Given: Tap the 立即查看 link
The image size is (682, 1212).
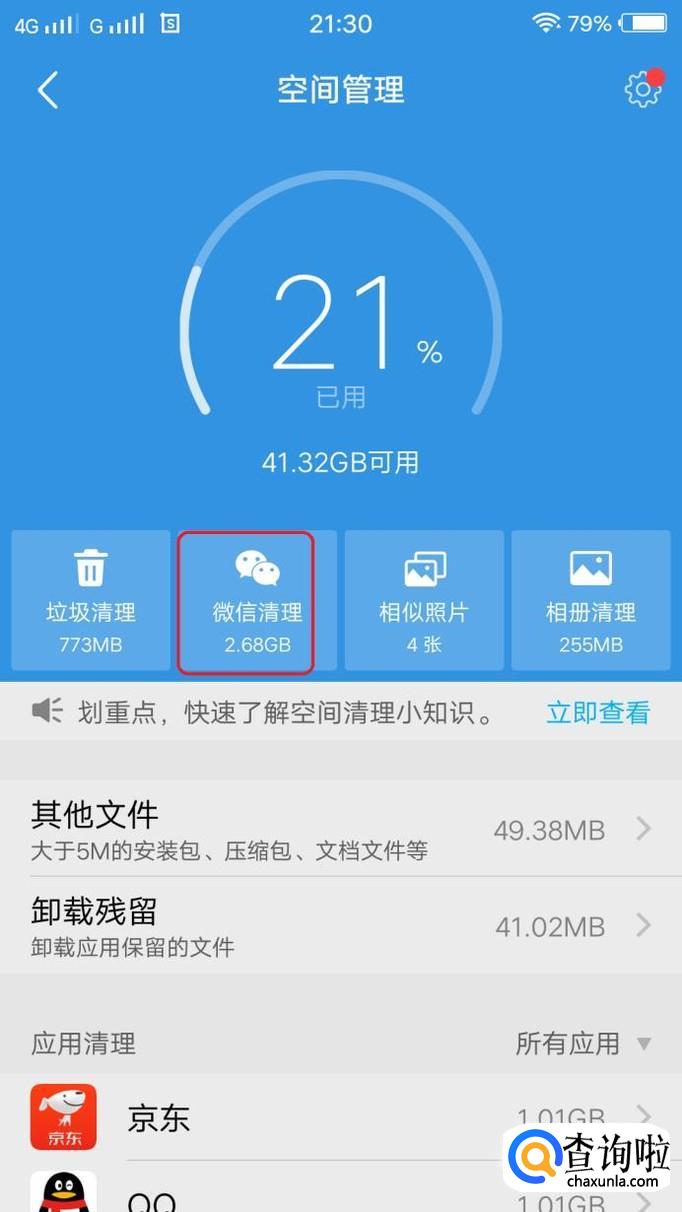Looking at the screenshot, I should [x=598, y=712].
